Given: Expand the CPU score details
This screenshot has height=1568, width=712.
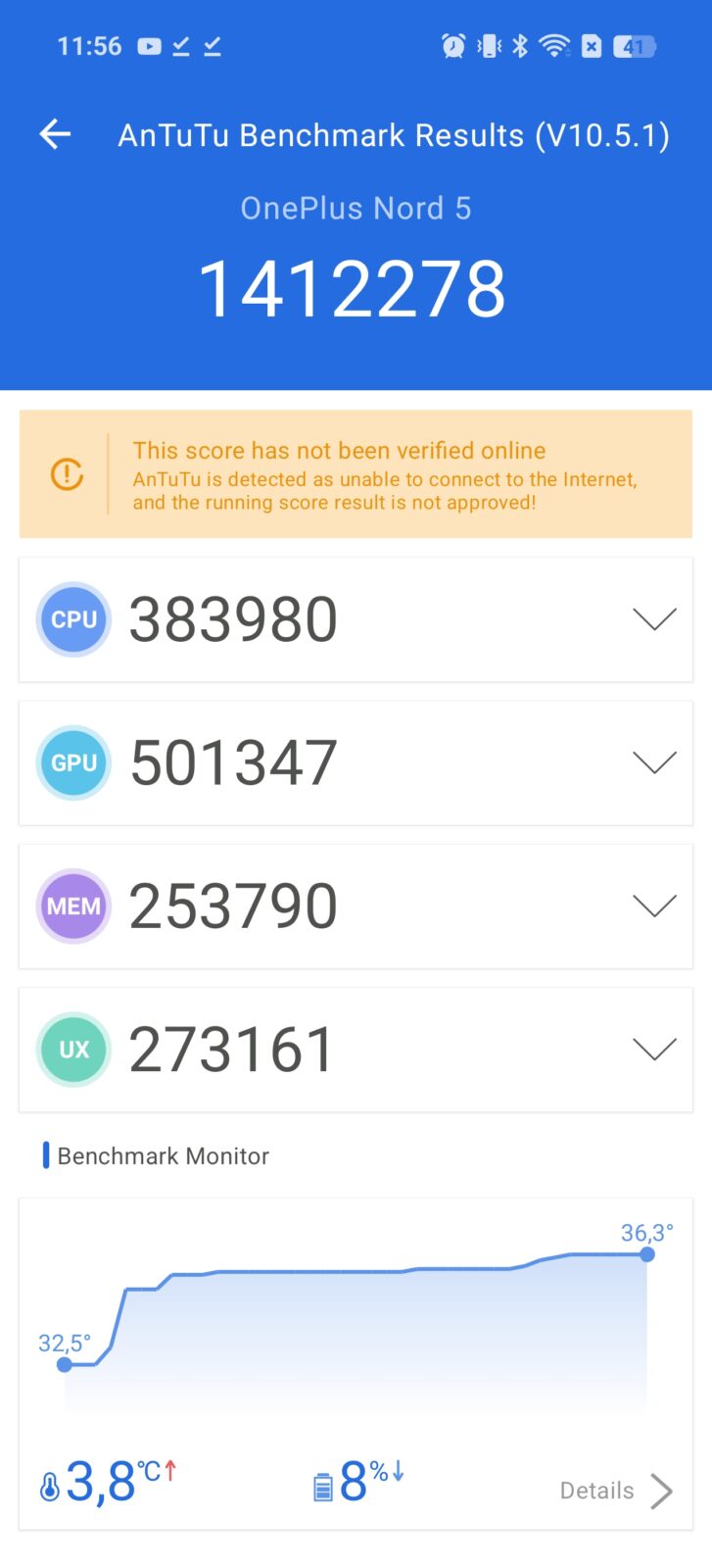Looking at the screenshot, I should (653, 619).
